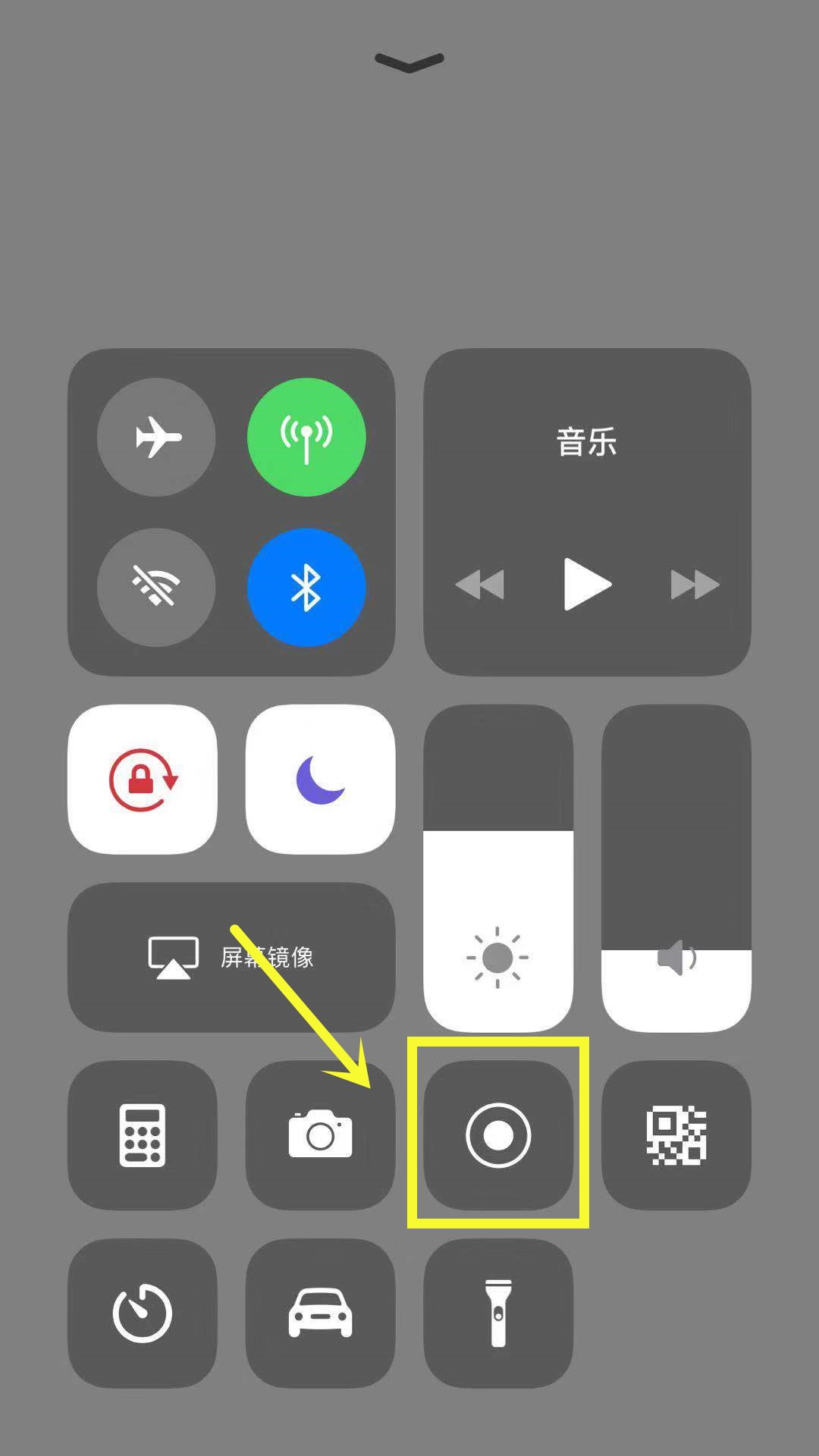Open the driving / CarPlay control

(320, 1312)
